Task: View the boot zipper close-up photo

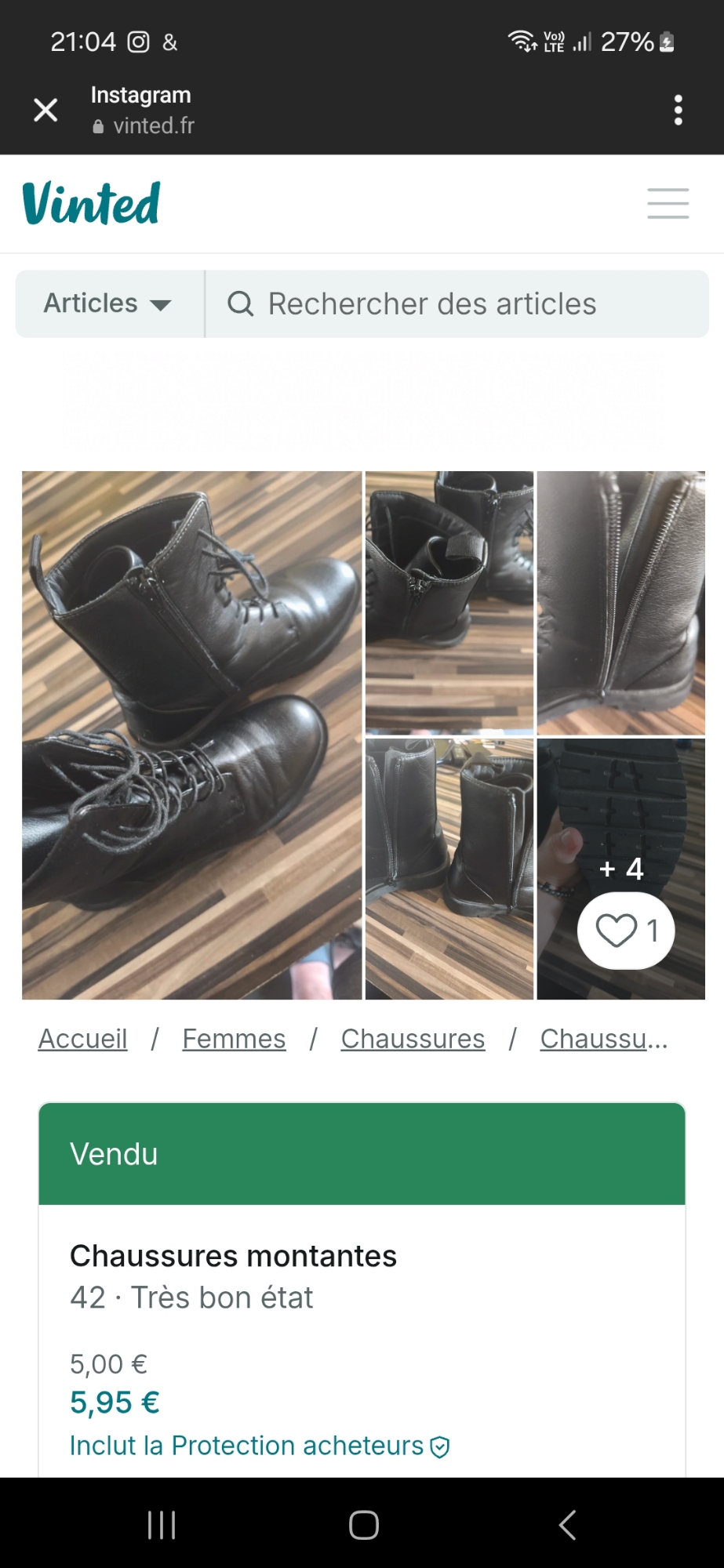Action: pos(620,602)
